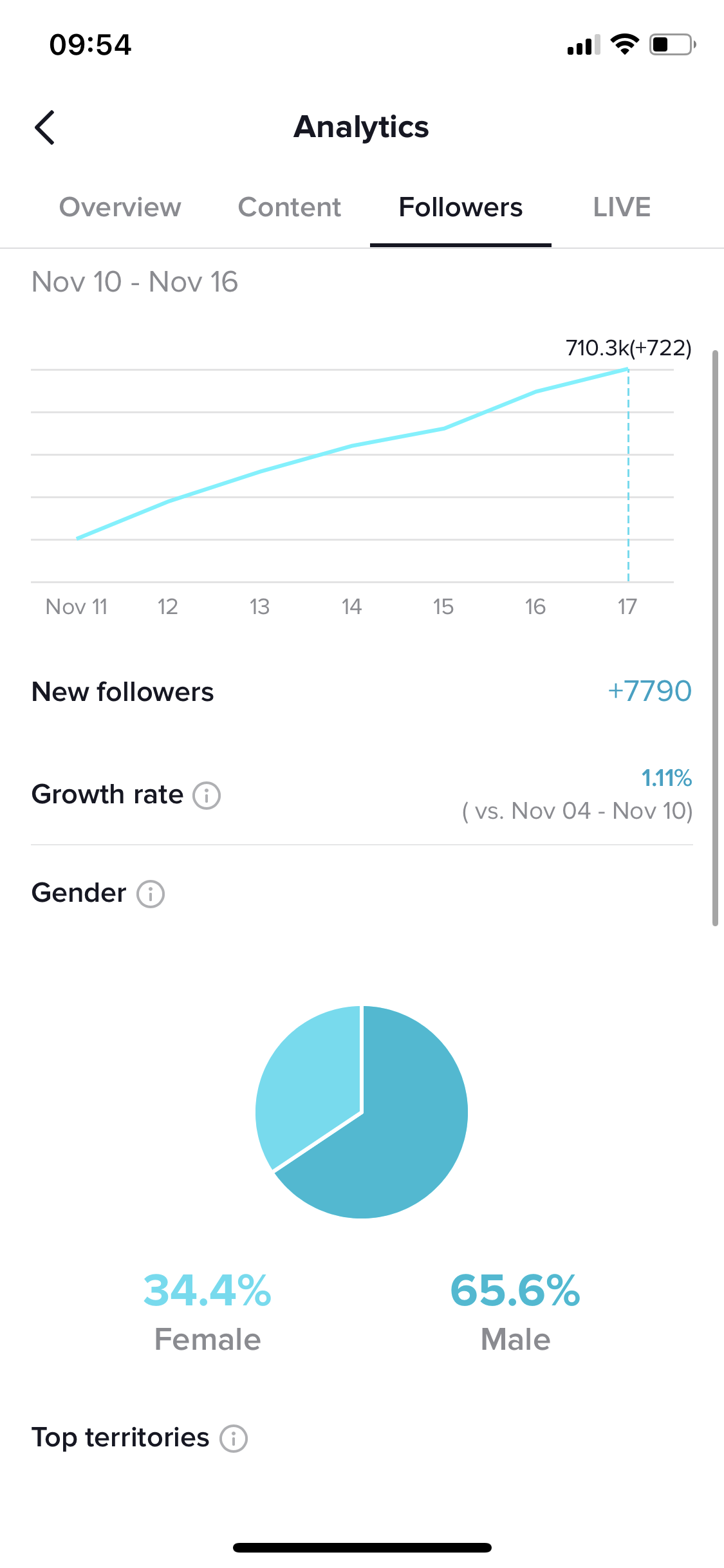
Task: Switch to the LIVE tab
Action: (x=622, y=207)
